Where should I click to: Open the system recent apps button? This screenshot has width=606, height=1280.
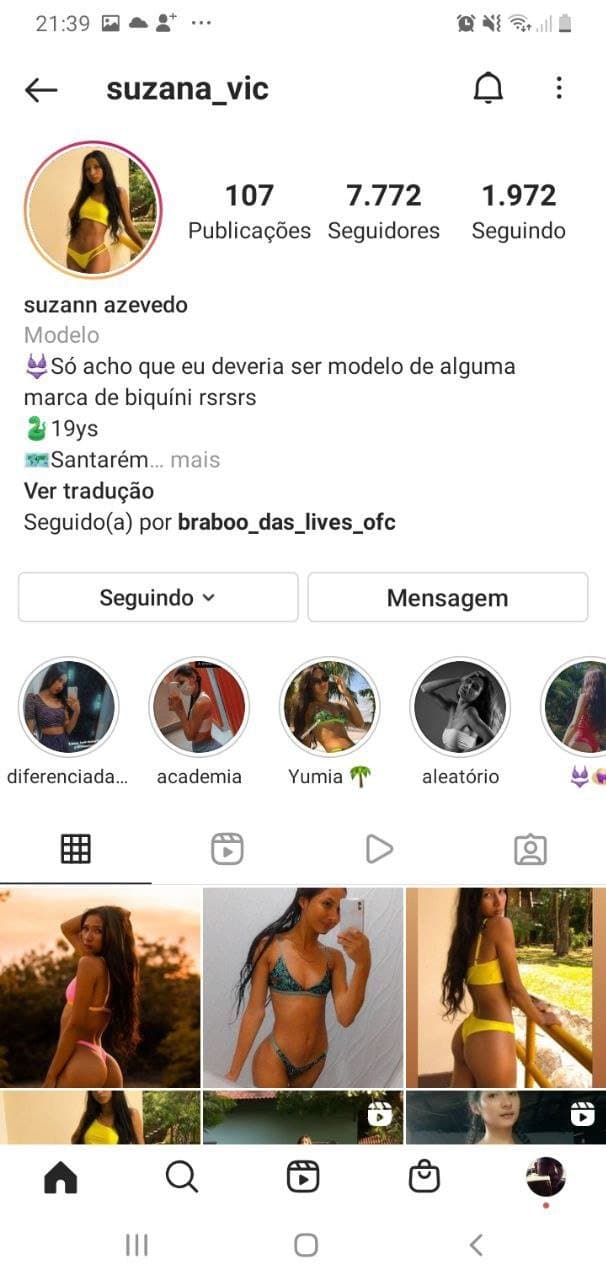pyautogui.click(x=137, y=1245)
